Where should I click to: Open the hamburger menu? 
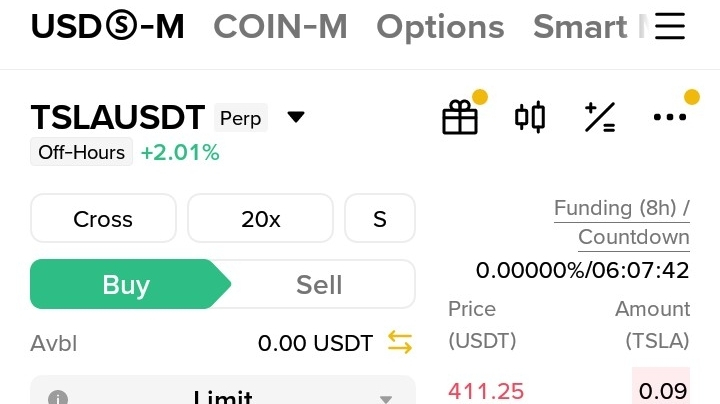coord(669,27)
